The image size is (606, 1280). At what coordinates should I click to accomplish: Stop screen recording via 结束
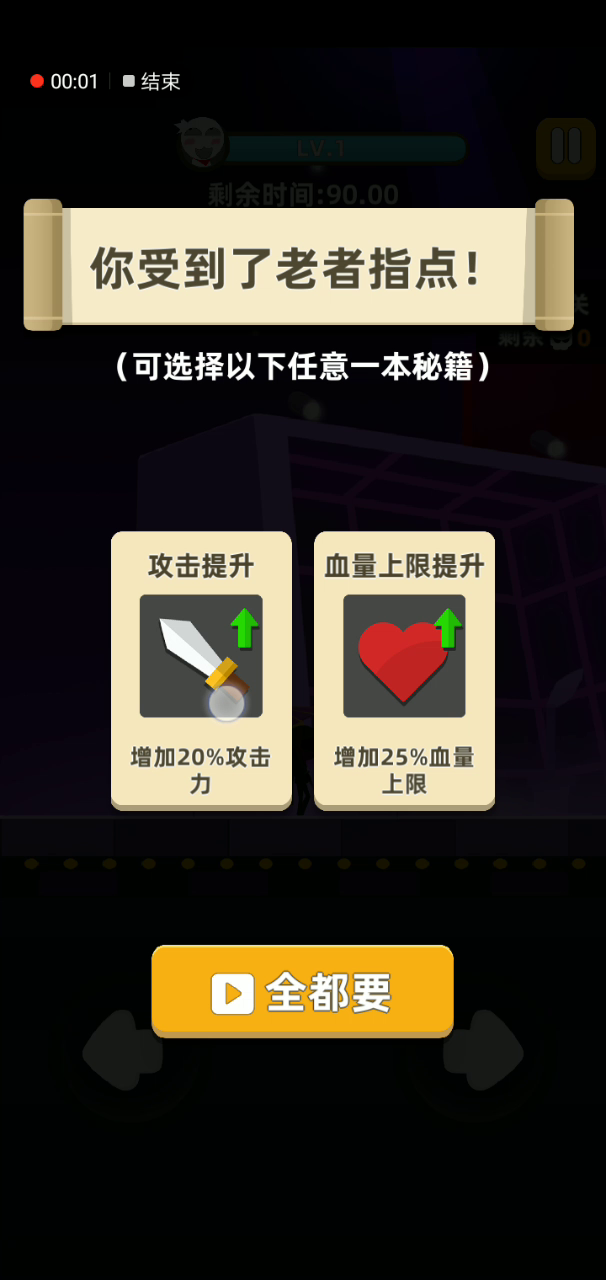152,82
